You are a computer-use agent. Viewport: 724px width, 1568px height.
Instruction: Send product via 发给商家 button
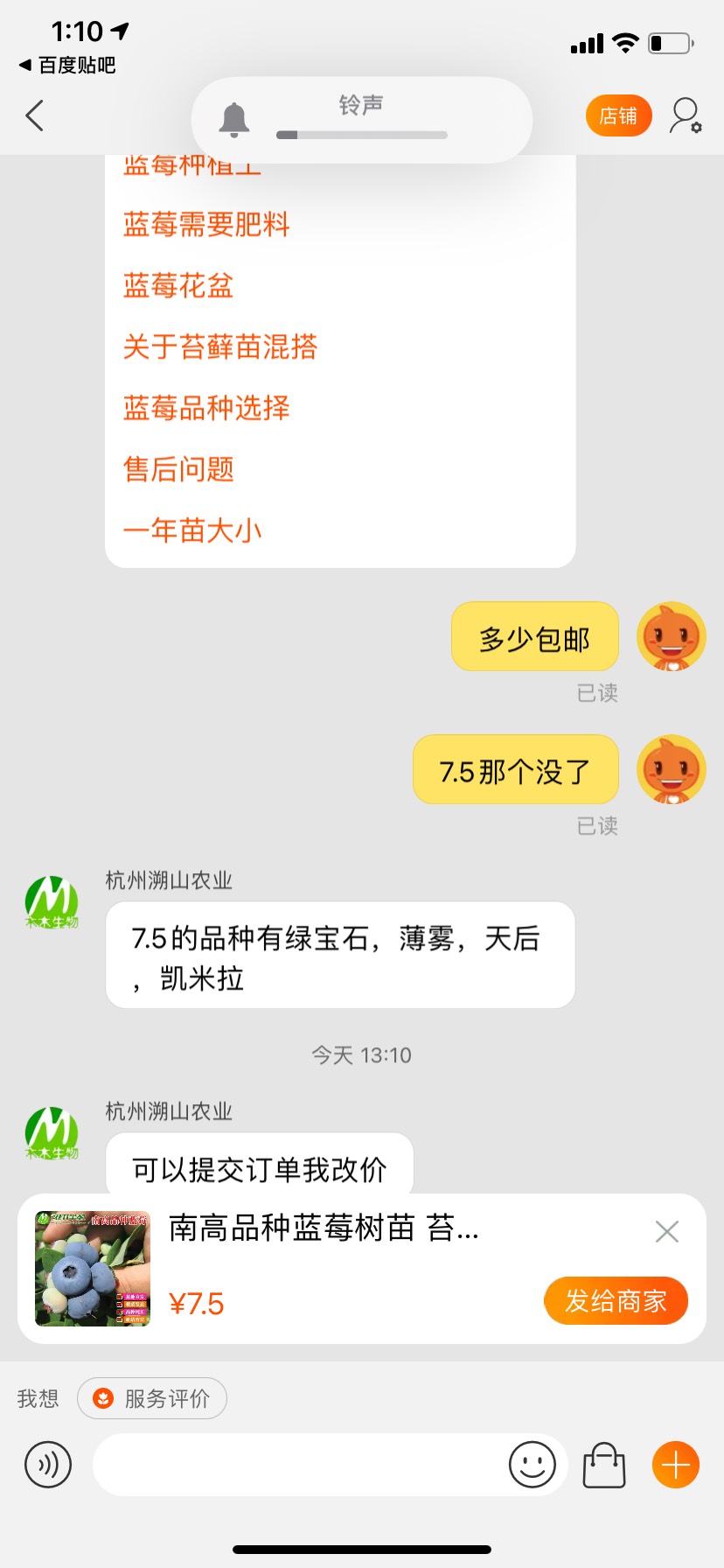tap(616, 1301)
